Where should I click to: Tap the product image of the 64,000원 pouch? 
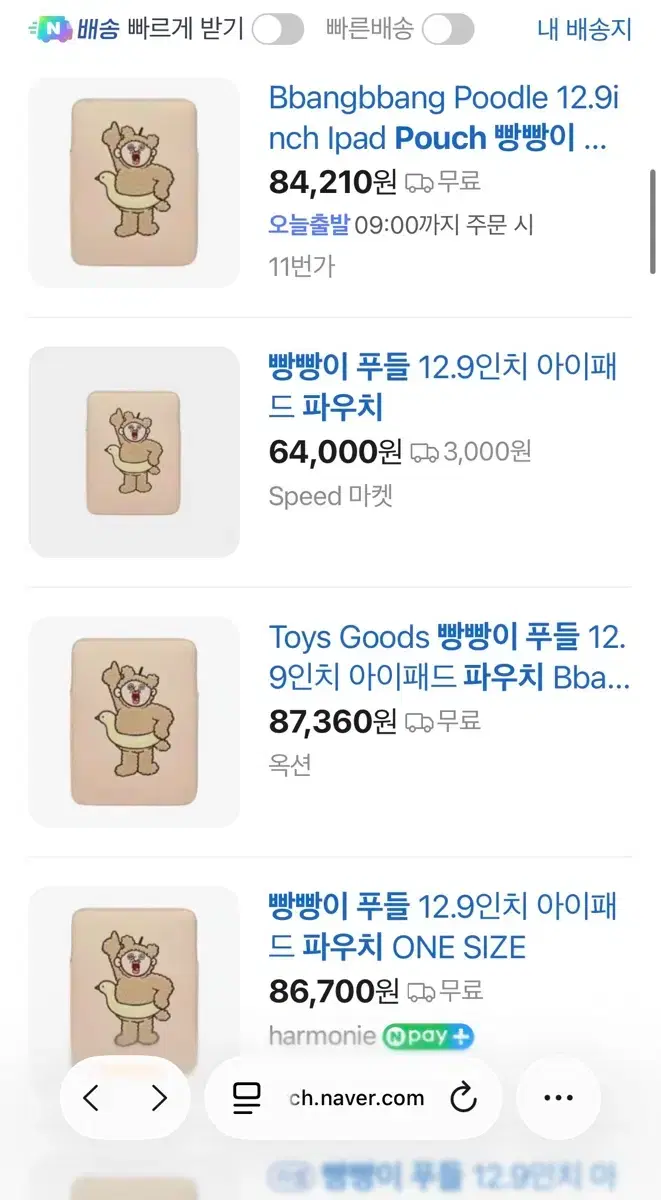(134, 452)
